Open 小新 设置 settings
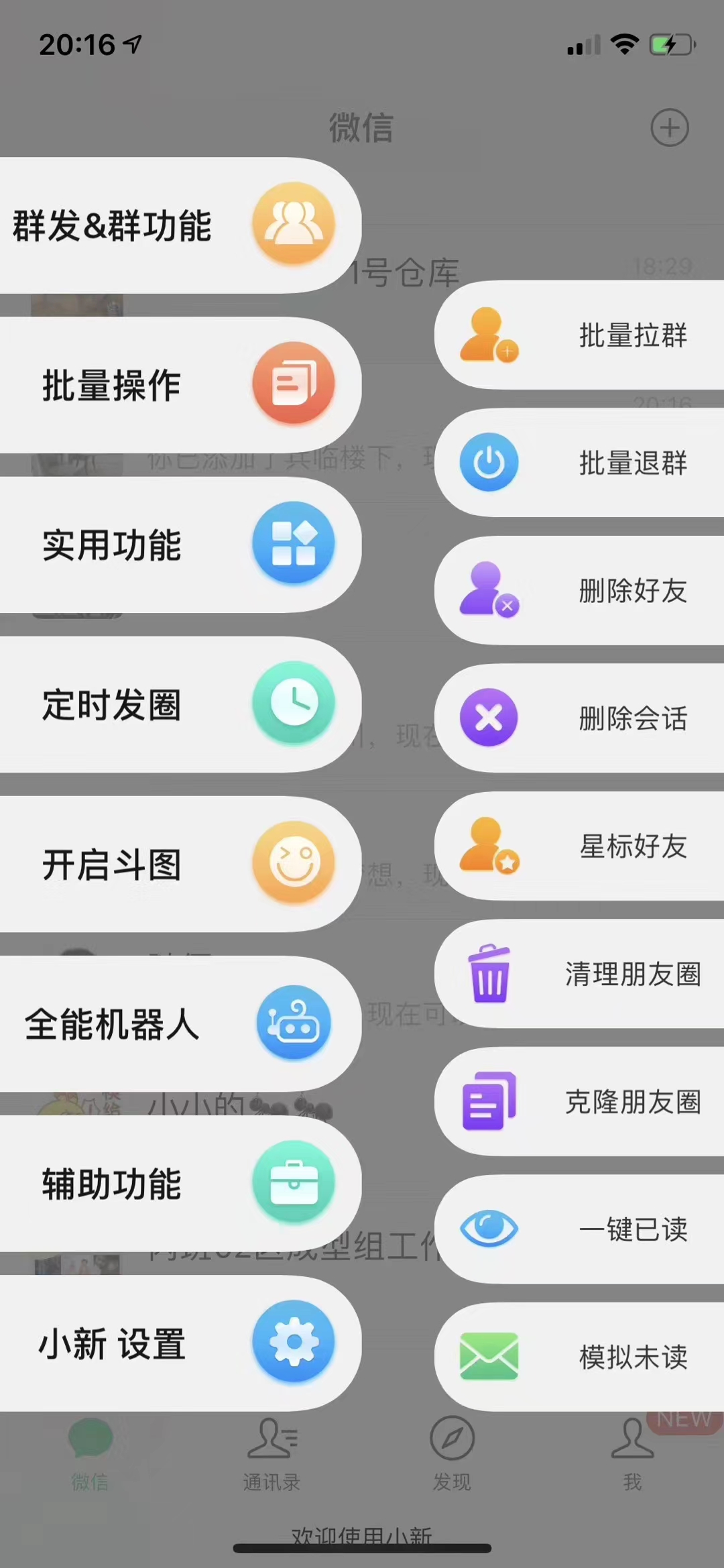This screenshot has height=1568, width=724. click(x=174, y=1343)
